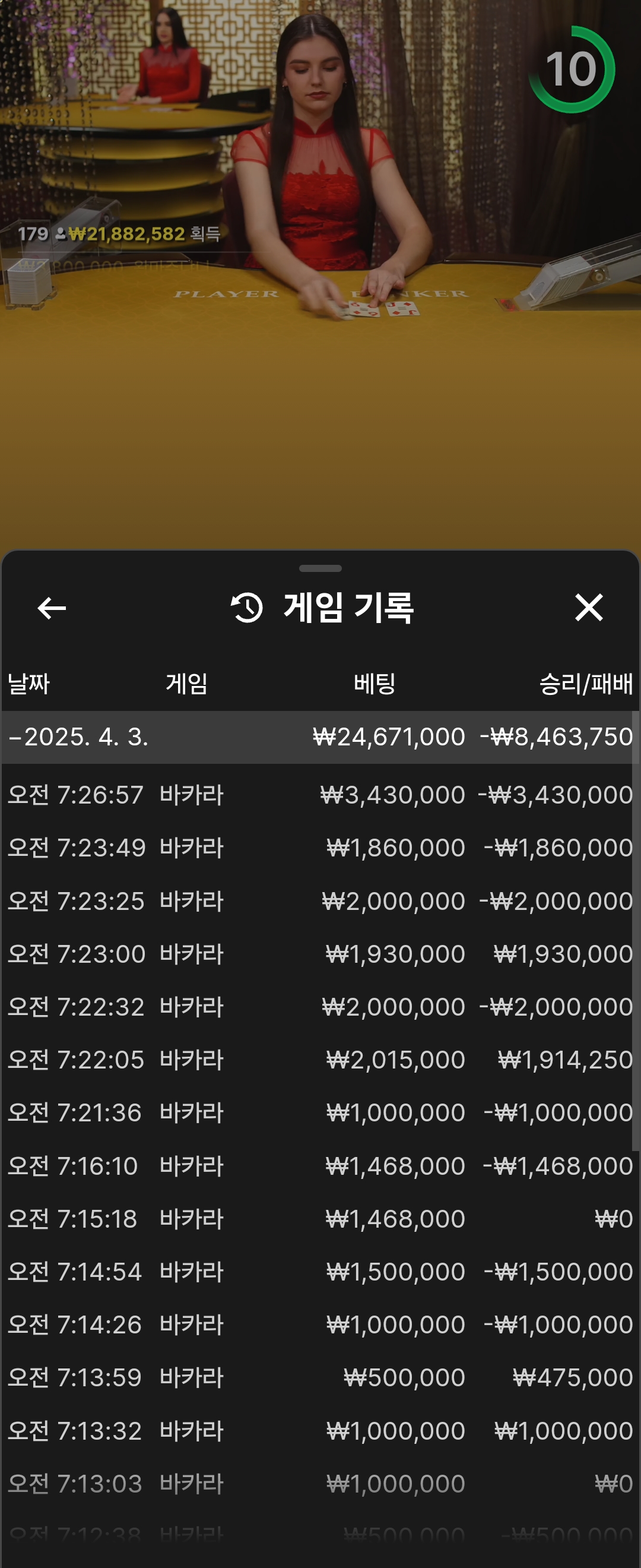View the 오전 7:22:05 game with ₩2,015,000 bet
The image size is (641, 1568).
pos(320,1060)
